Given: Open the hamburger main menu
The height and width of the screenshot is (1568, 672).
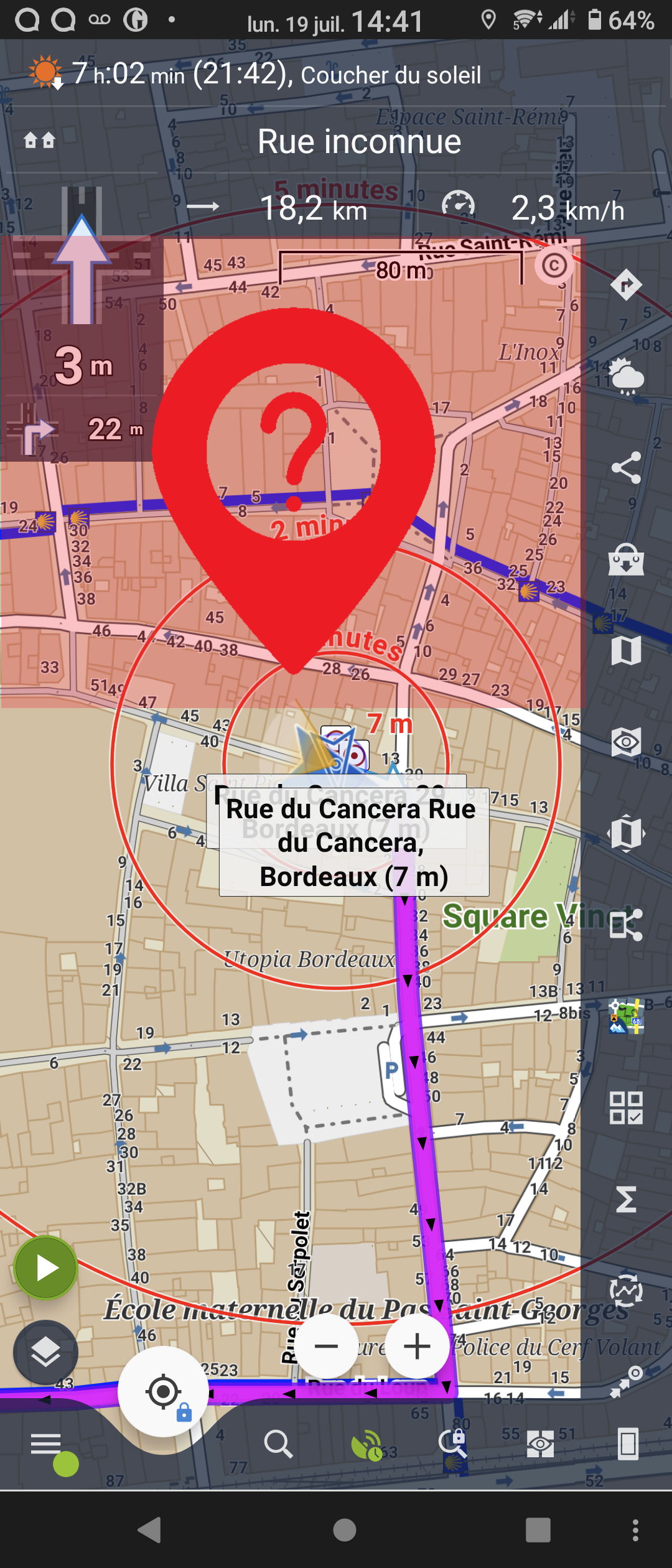Looking at the screenshot, I should [x=46, y=1444].
